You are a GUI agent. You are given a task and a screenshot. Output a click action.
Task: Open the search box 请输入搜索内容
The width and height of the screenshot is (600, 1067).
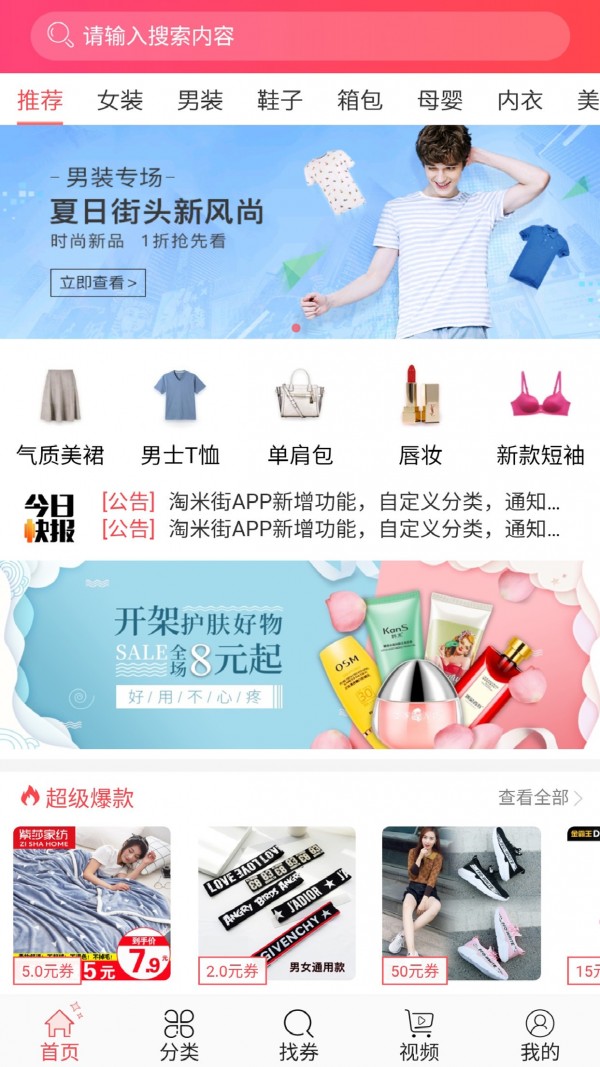coord(300,36)
